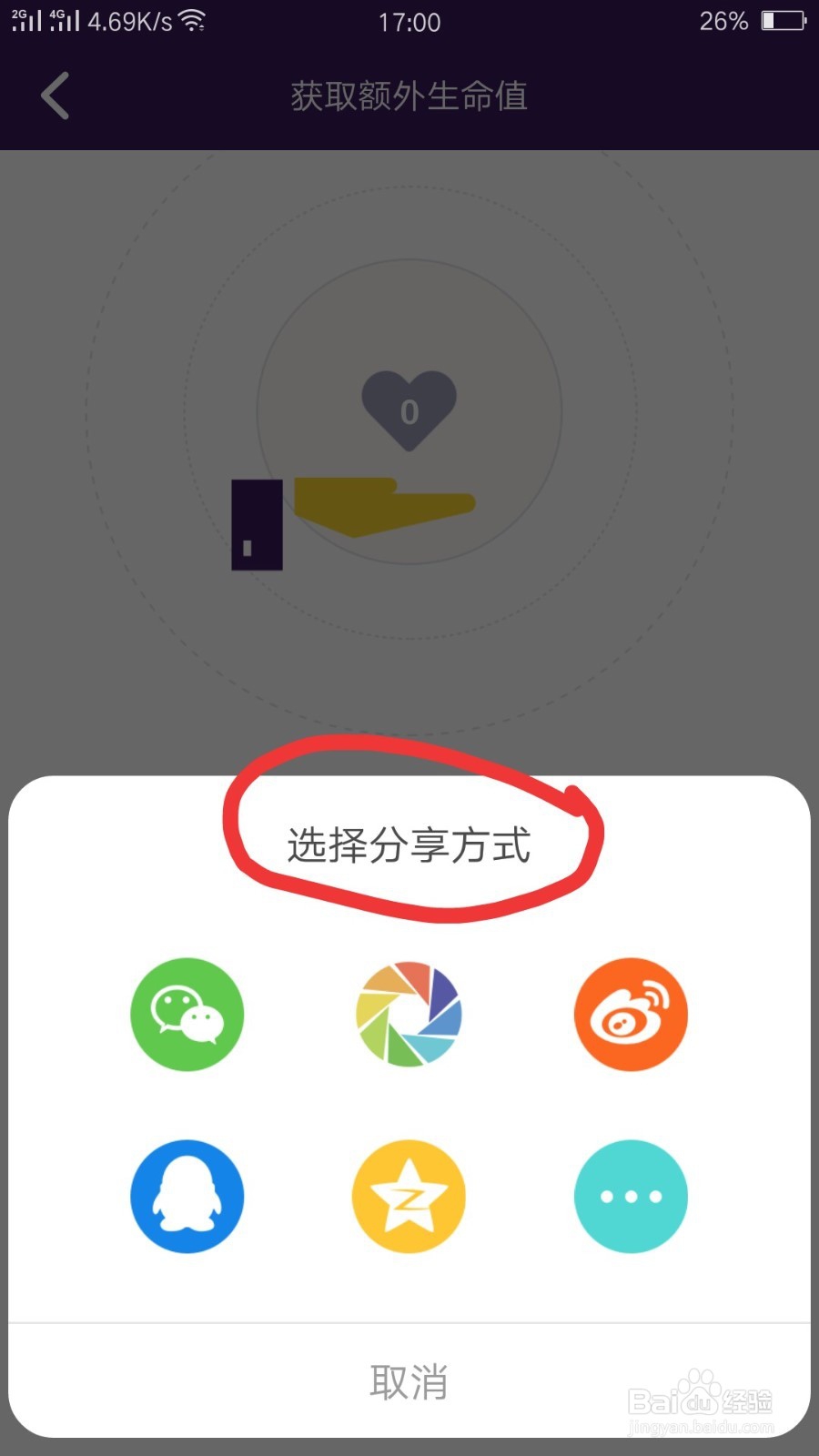Tap the clock showing 17:00
The width and height of the screenshot is (819, 1456).
pos(409,23)
